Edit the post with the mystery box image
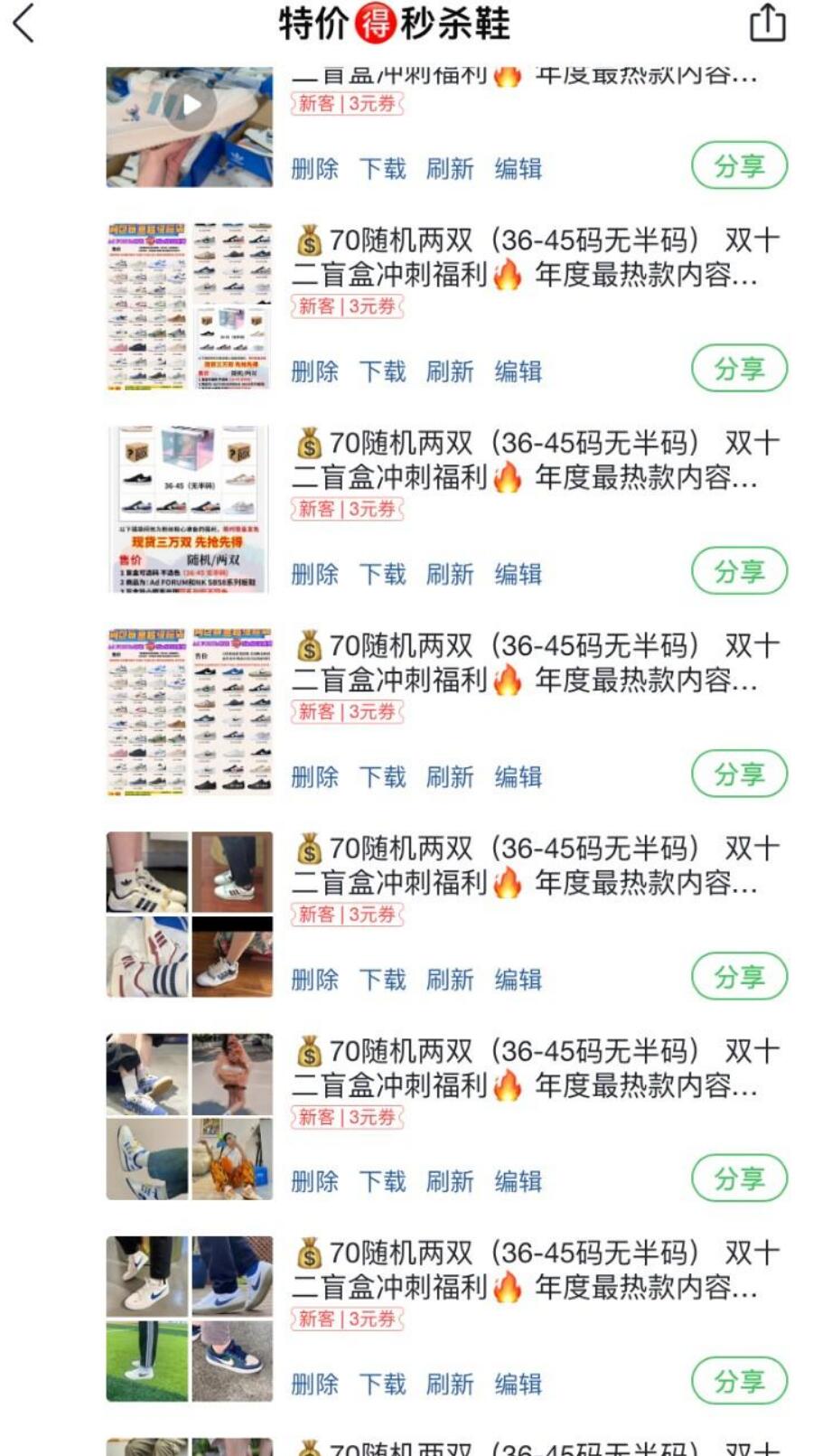Screen dimensions: 832x1456 point(518,574)
